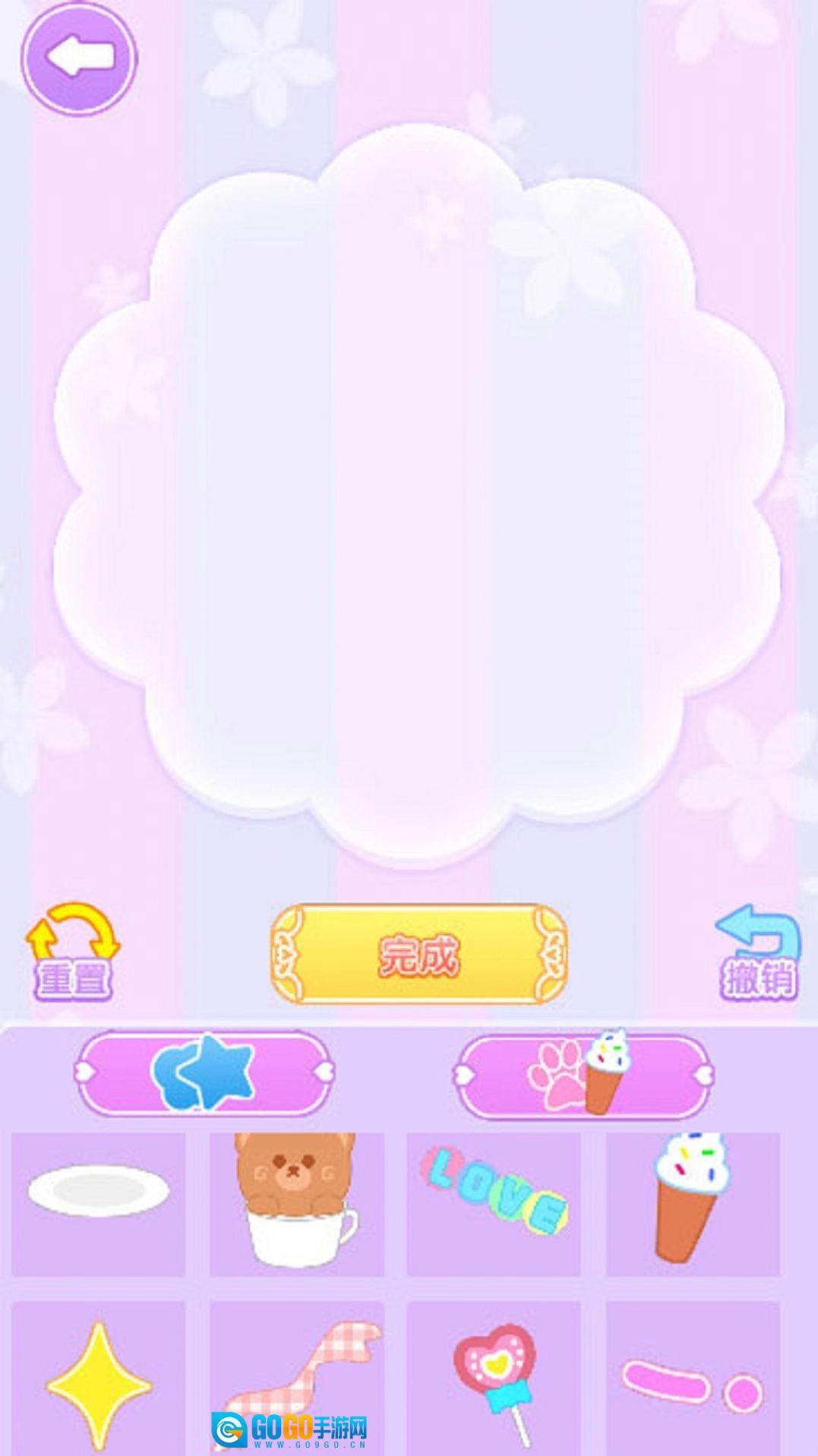
Task: Switch to the blue star shapes tab
Action: pos(204,1072)
